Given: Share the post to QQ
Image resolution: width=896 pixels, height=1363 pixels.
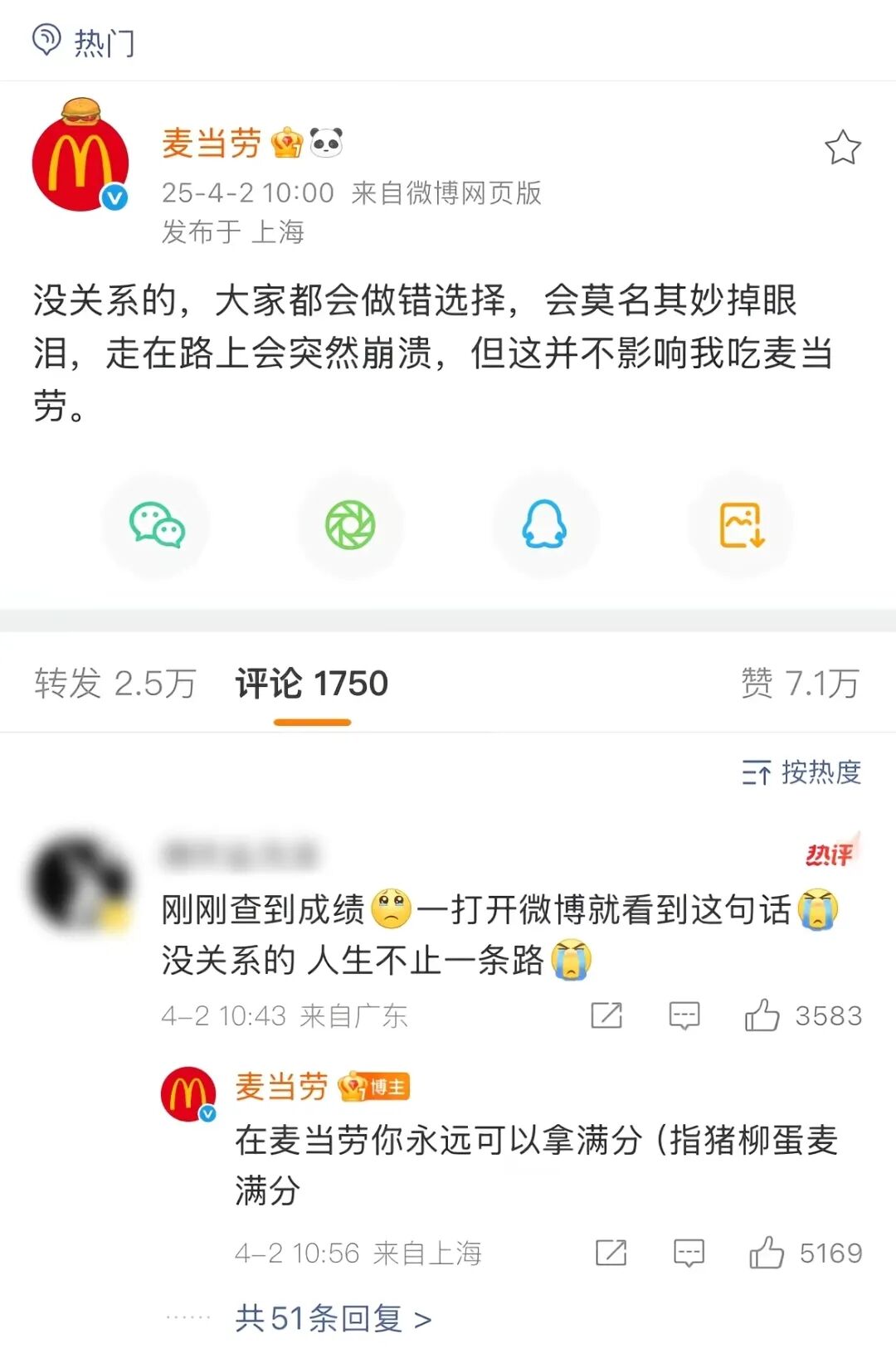Looking at the screenshot, I should [544, 525].
